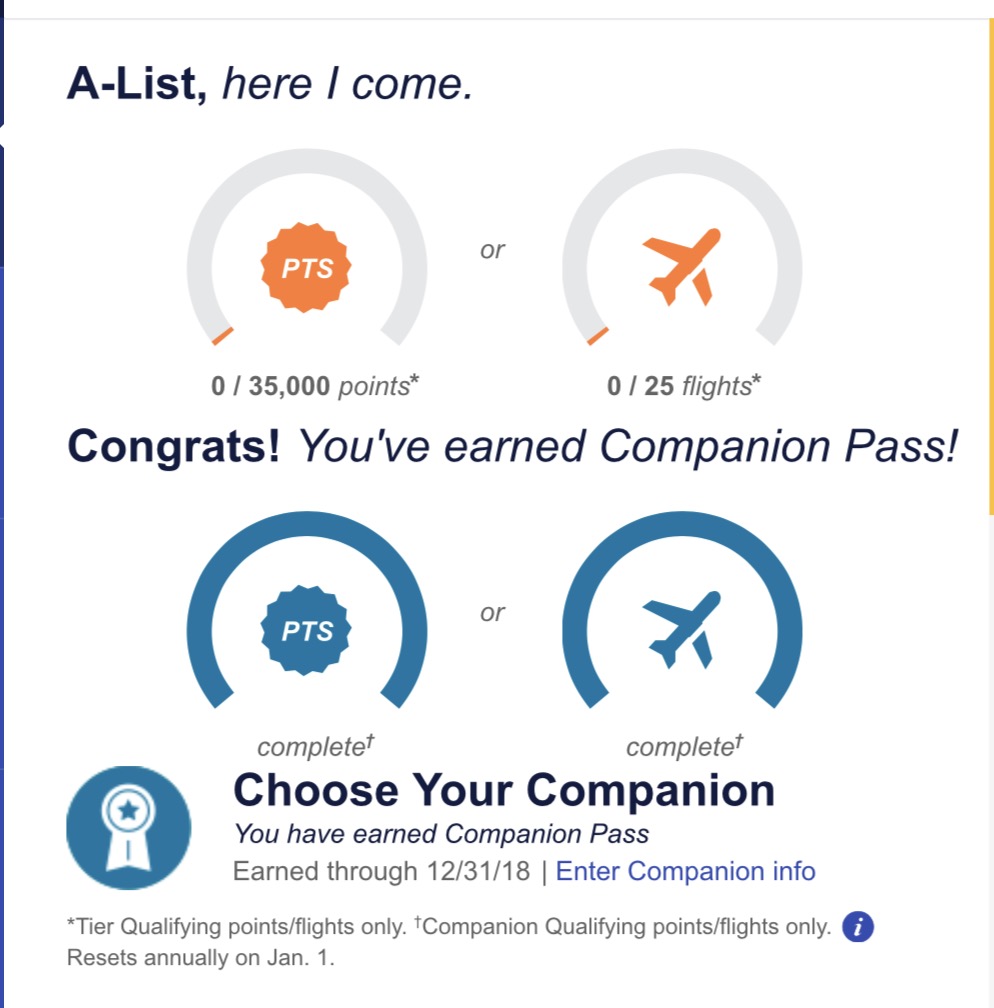
Task: Click the Enter Companion info link
Action: (x=686, y=871)
